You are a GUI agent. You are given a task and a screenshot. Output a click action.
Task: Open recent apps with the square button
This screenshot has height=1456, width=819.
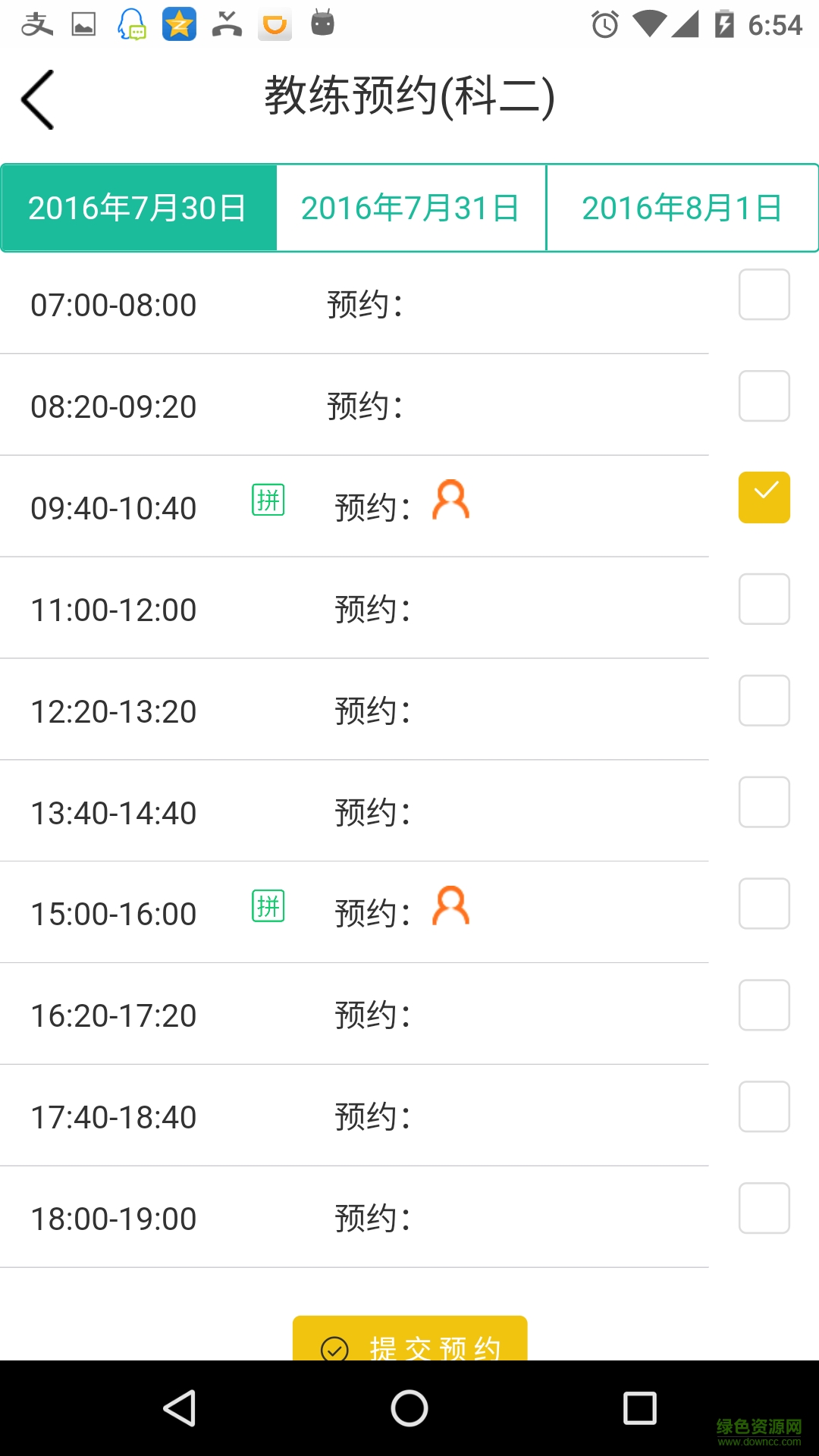(x=641, y=1408)
